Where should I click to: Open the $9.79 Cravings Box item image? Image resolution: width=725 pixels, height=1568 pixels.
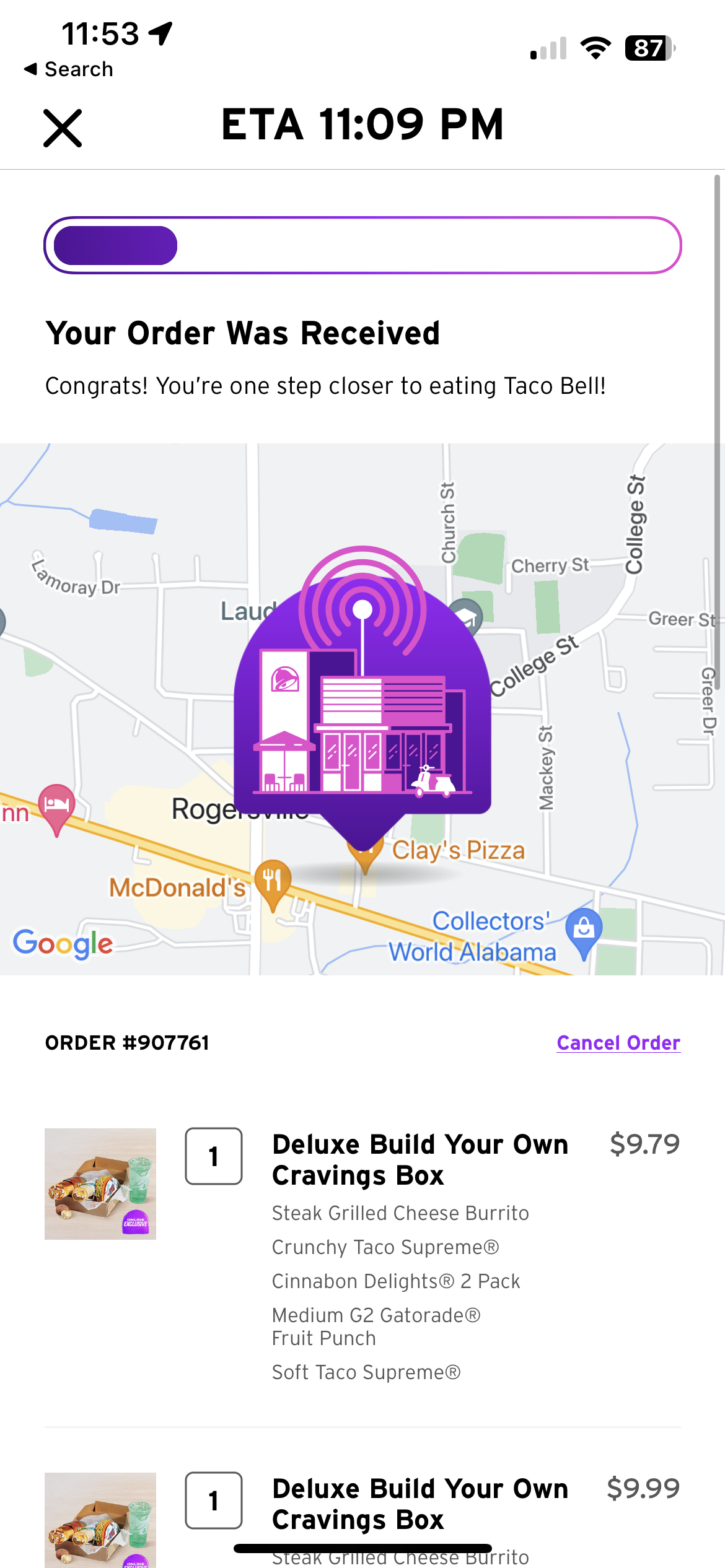(100, 1183)
